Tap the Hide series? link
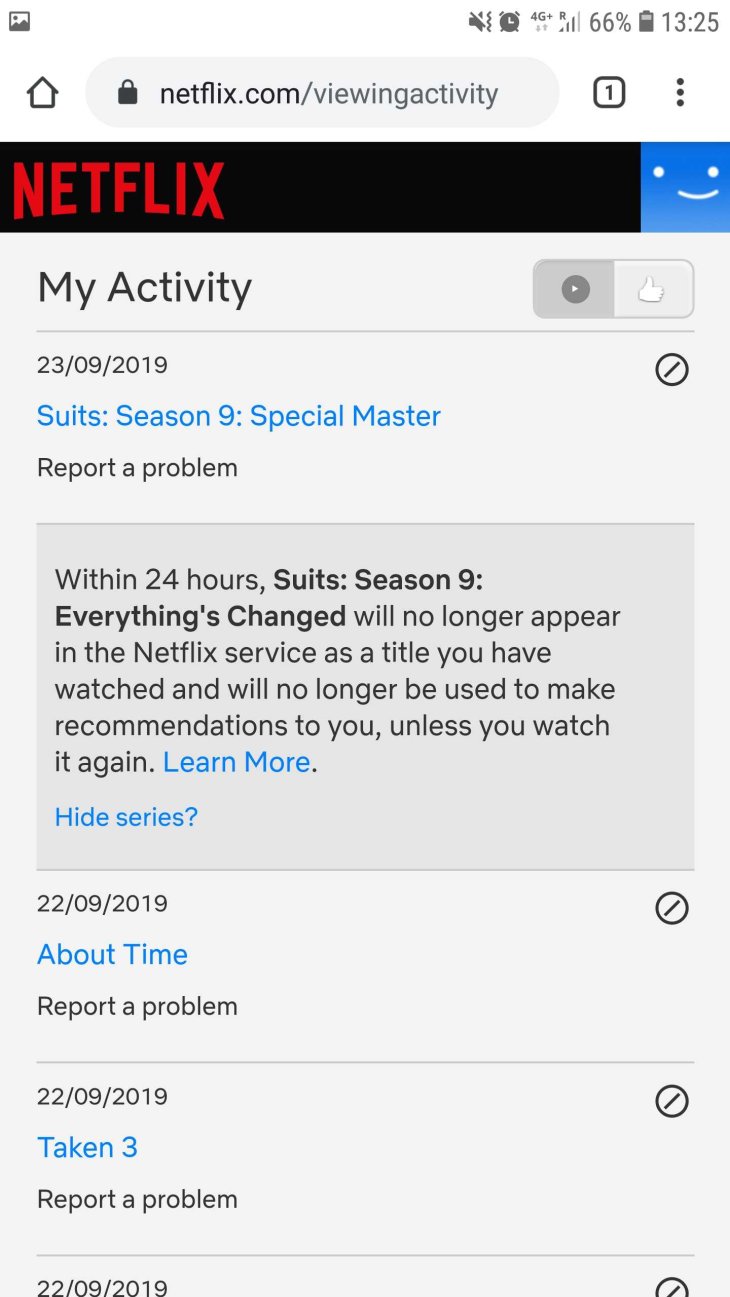The image size is (730, 1297). [x=126, y=817]
